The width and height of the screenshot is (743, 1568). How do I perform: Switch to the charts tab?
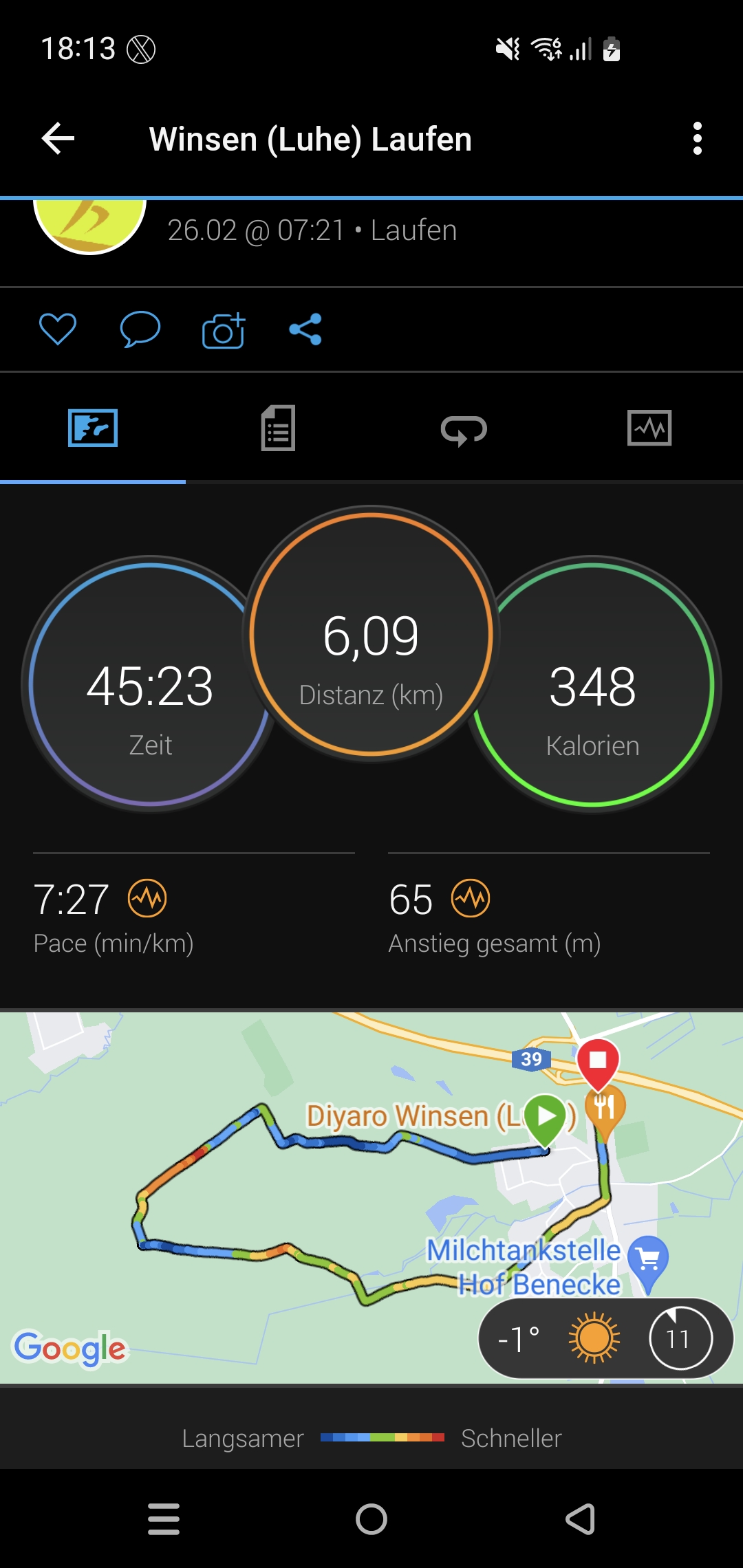click(x=649, y=428)
